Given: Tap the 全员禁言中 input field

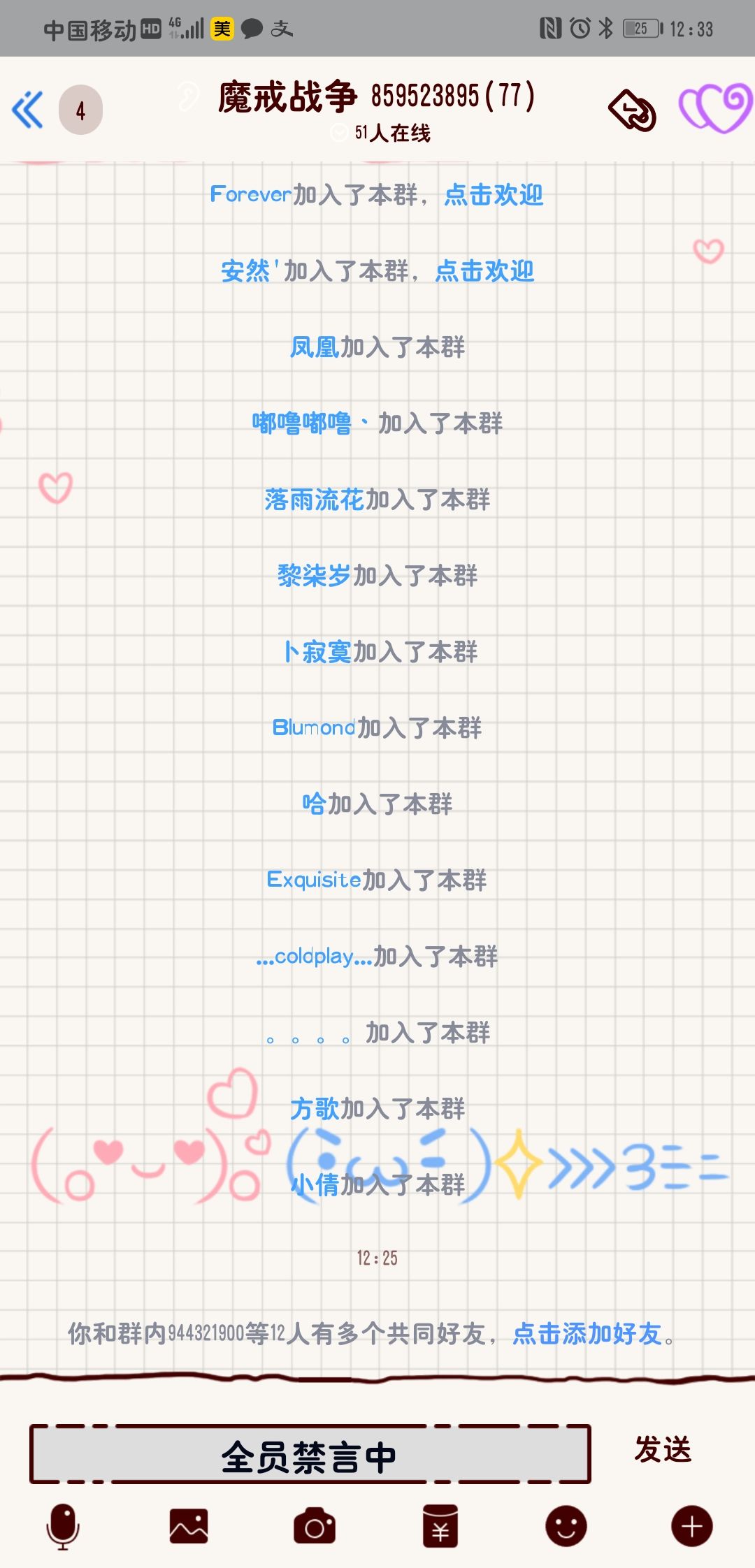Looking at the screenshot, I should [310, 1454].
